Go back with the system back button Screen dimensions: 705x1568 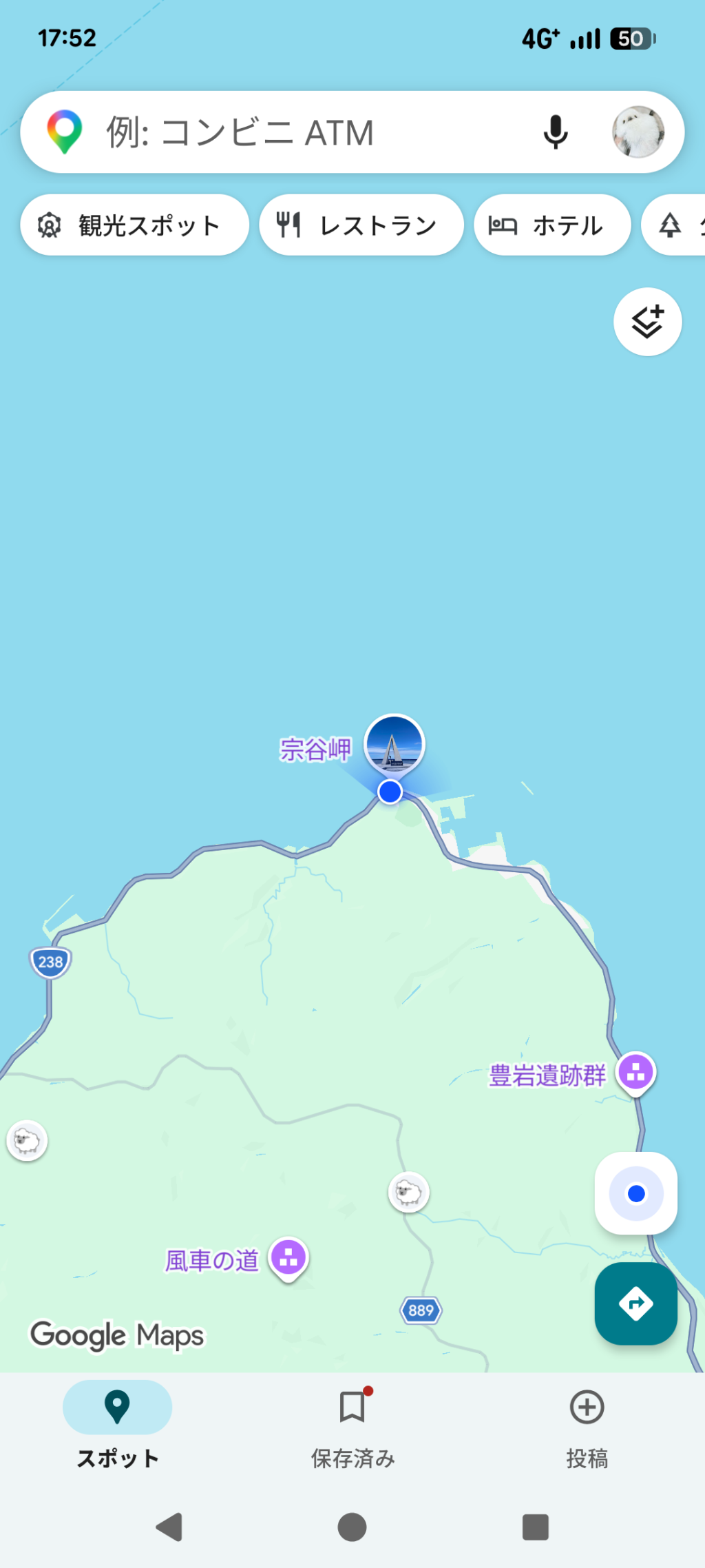pyautogui.click(x=169, y=1527)
